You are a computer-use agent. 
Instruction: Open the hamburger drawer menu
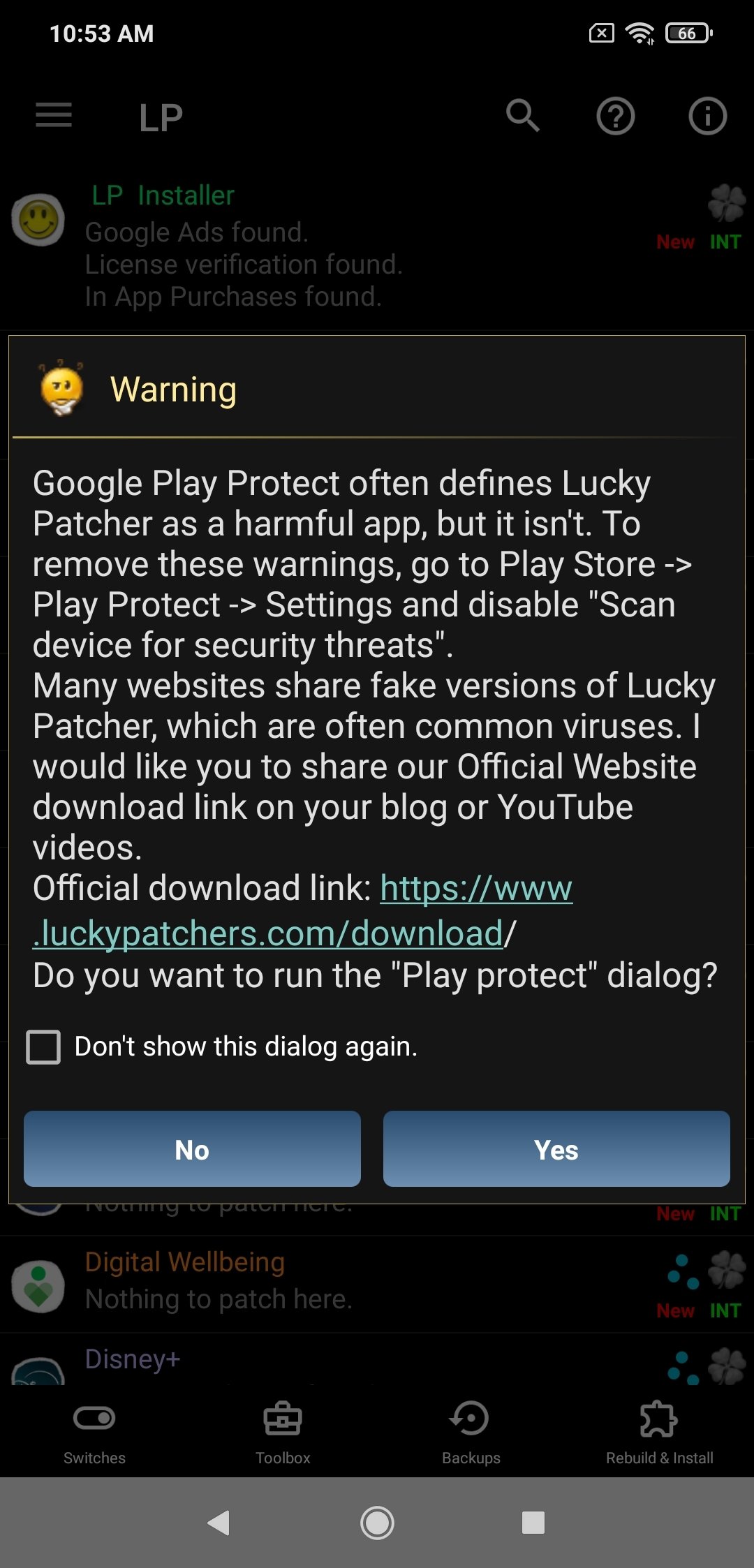pyautogui.click(x=54, y=116)
